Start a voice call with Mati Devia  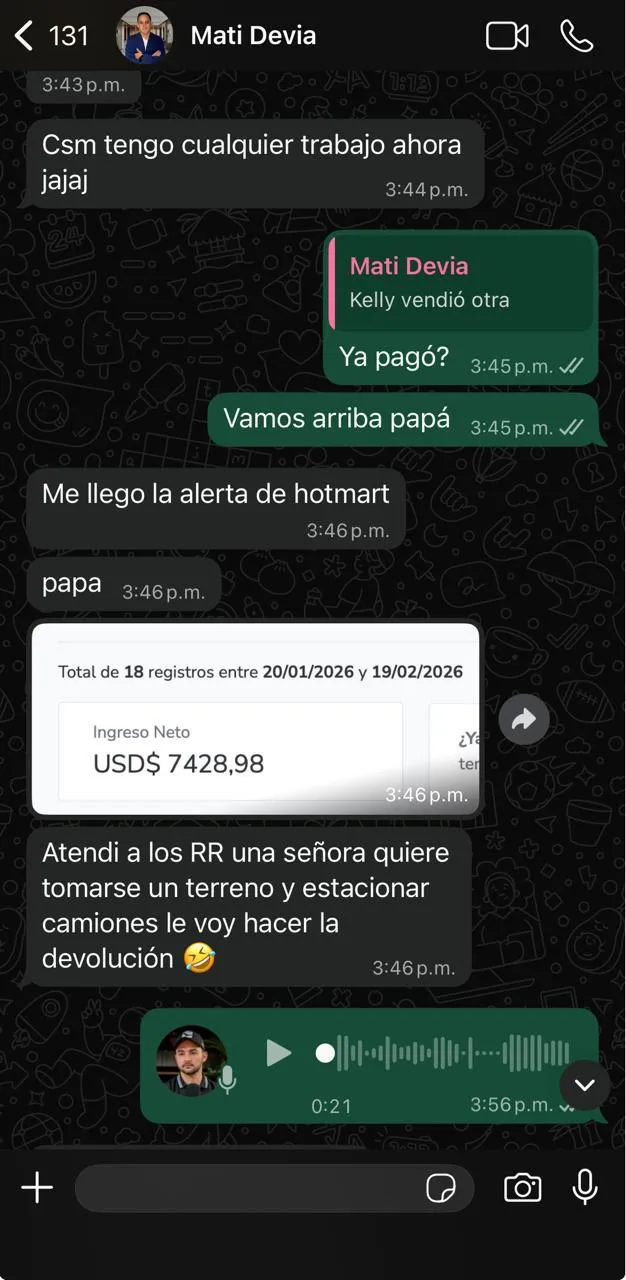pos(577,37)
